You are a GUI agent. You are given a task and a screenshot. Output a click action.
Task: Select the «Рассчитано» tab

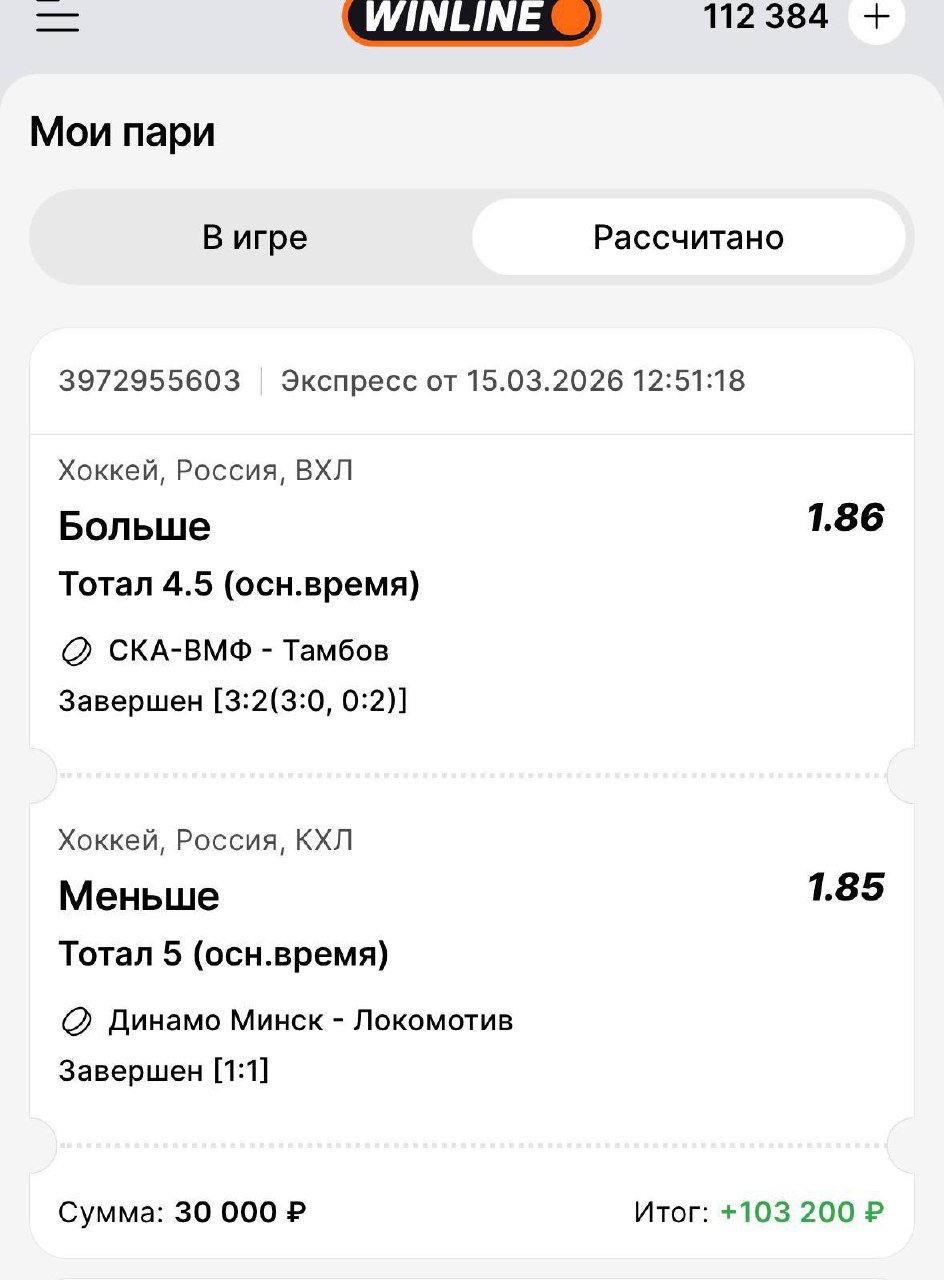click(x=688, y=237)
